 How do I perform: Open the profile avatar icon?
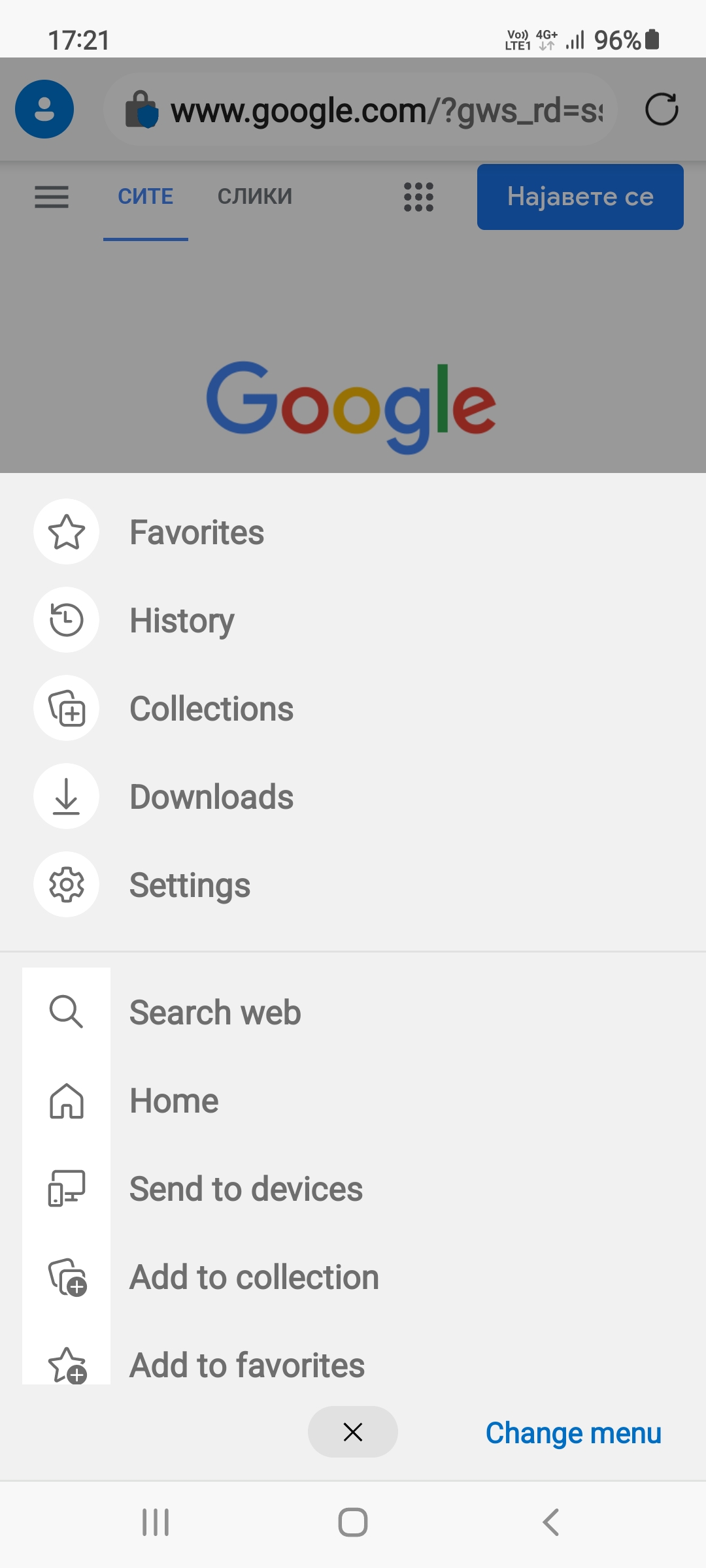[44, 109]
